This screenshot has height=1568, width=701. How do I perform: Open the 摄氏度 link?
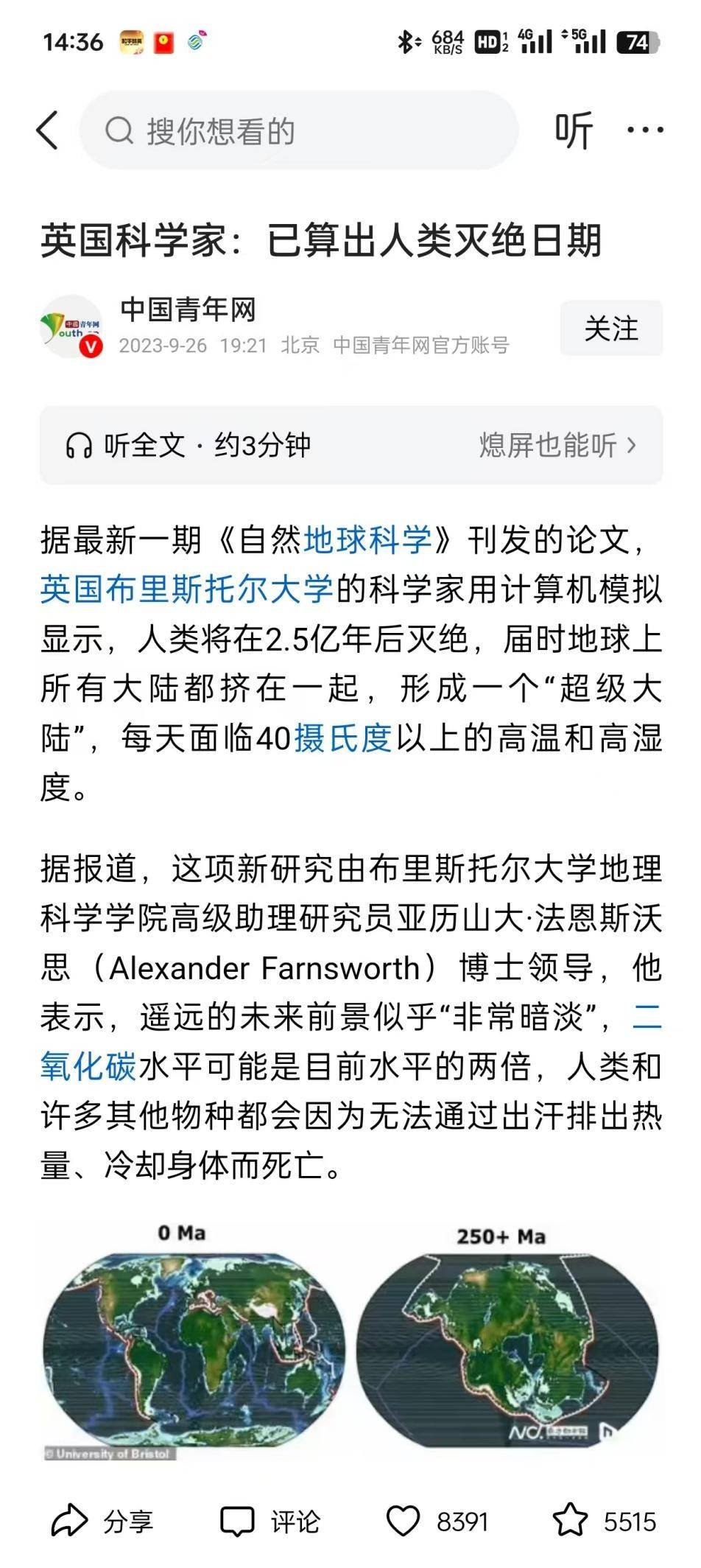click(343, 738)
